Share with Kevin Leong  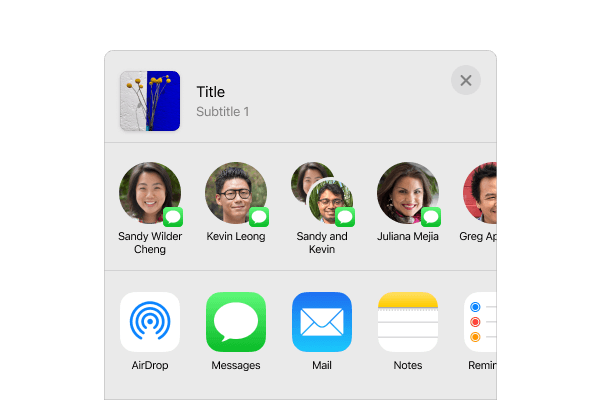point(236,193)
